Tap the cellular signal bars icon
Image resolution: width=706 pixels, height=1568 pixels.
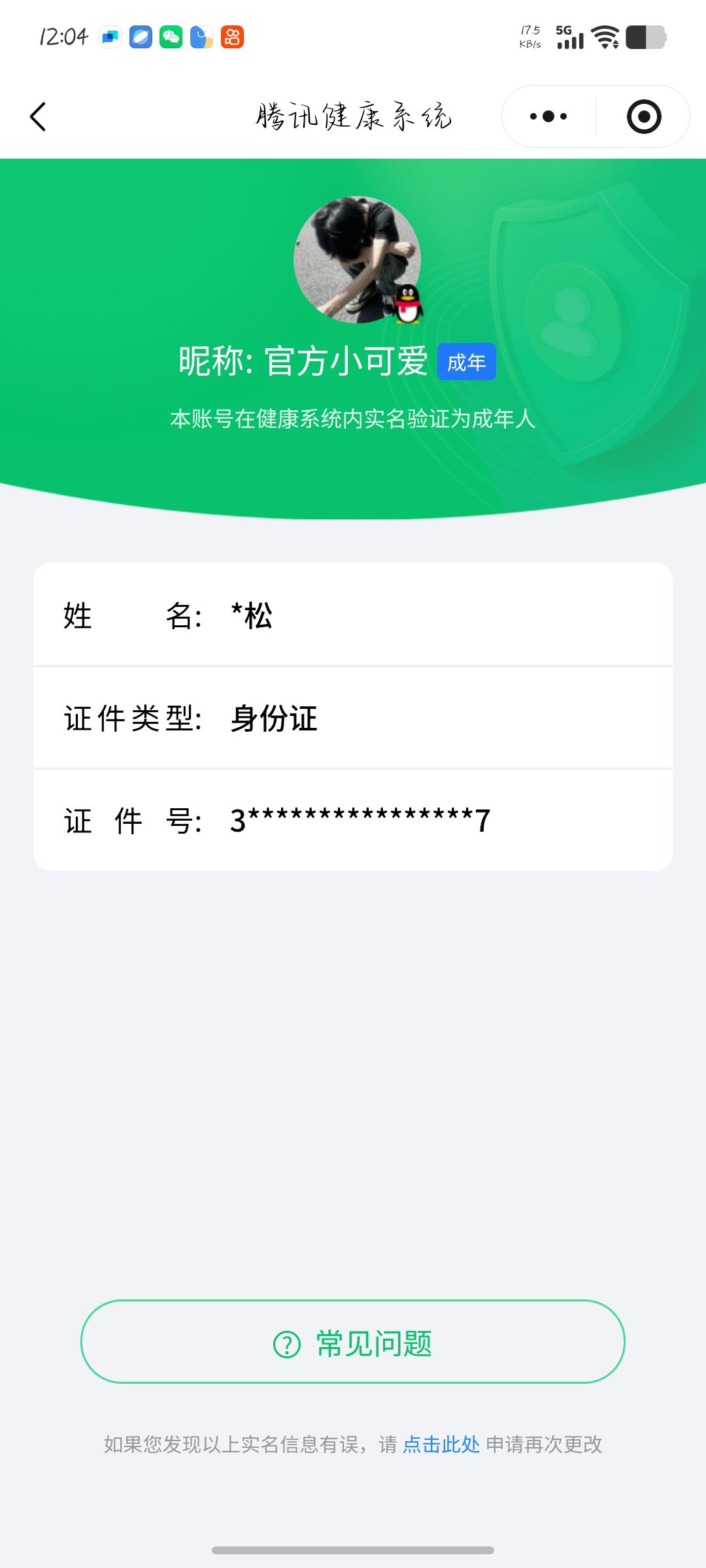click(571, 41)
